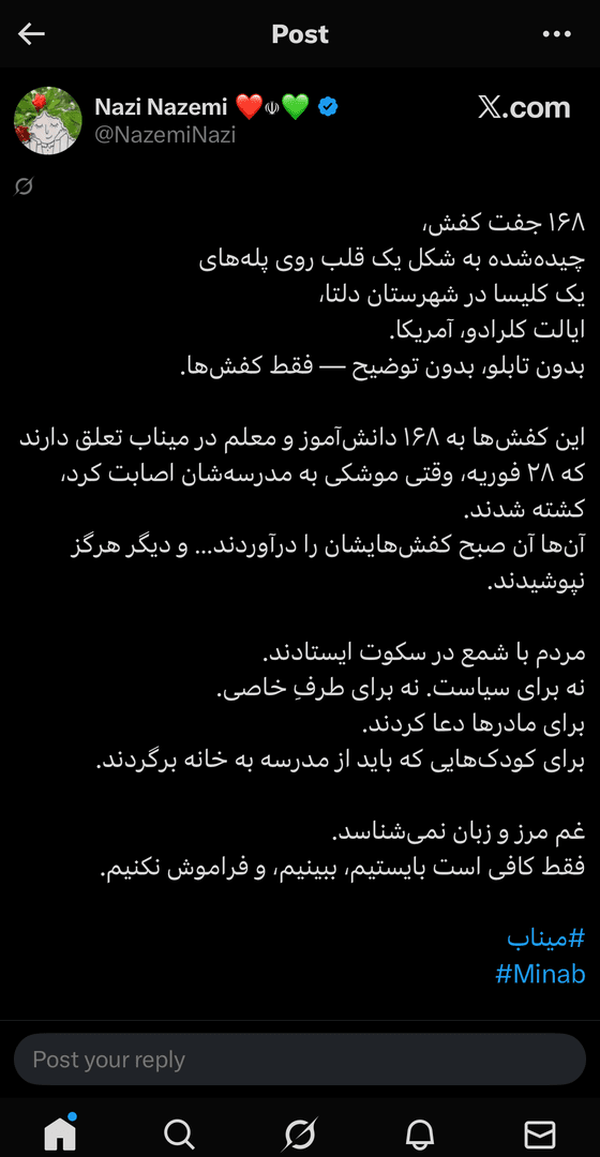
Task: Open the notifications bell tab
Action: [x=420, y=1133]
